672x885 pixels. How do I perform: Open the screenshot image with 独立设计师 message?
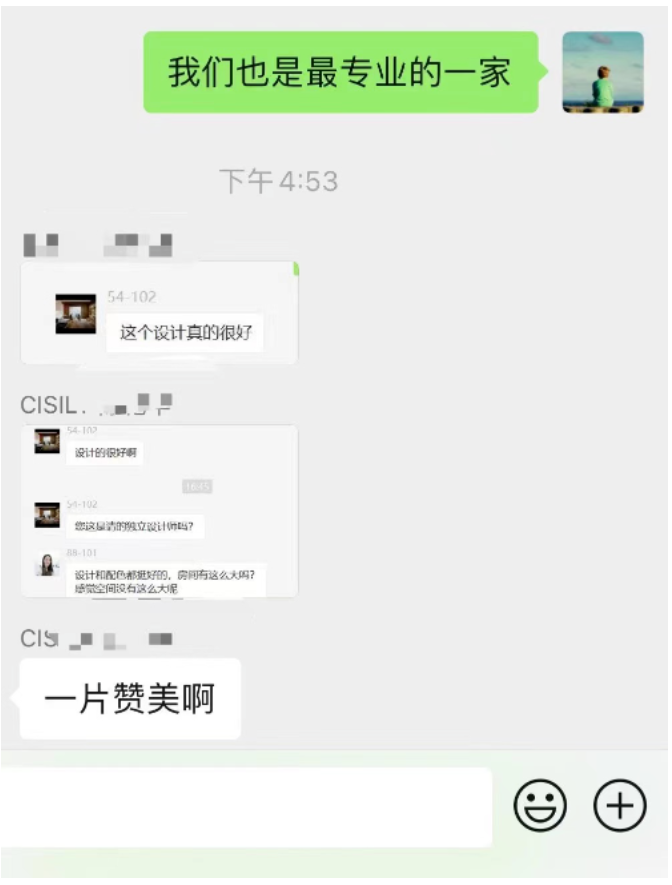point(160,511)
